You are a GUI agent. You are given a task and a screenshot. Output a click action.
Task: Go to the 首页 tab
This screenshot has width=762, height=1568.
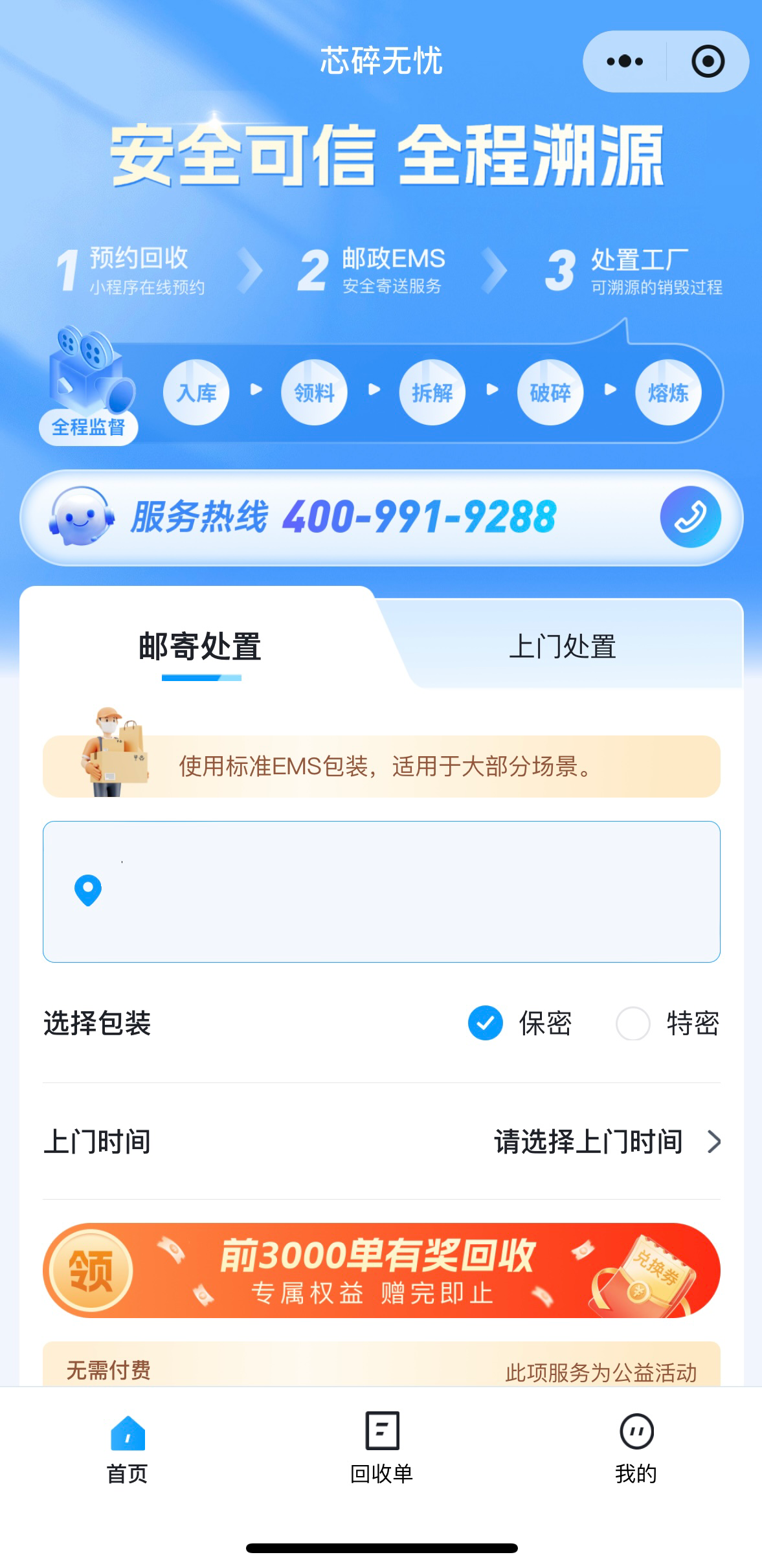point(128,1449)
